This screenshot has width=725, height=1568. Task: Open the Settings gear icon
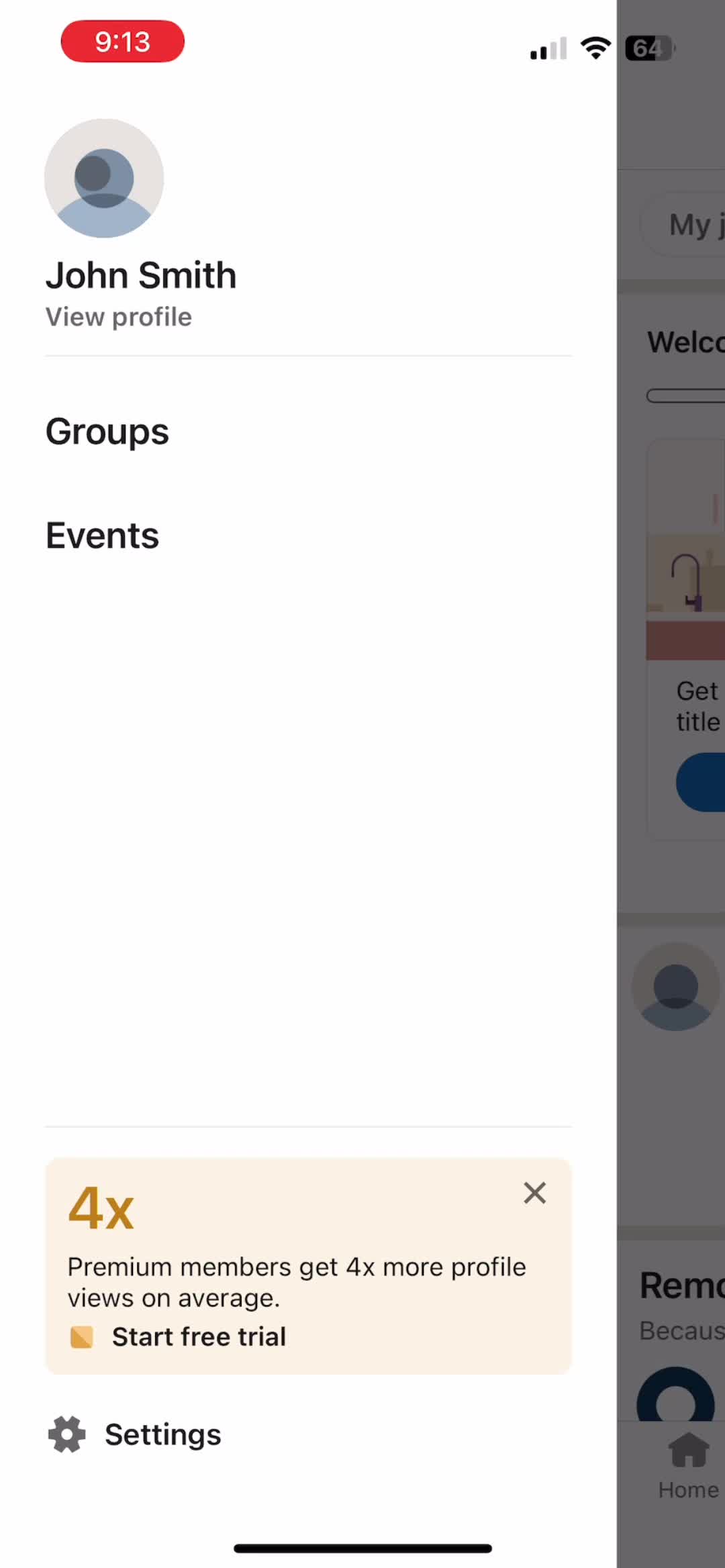click(66, 1434)
